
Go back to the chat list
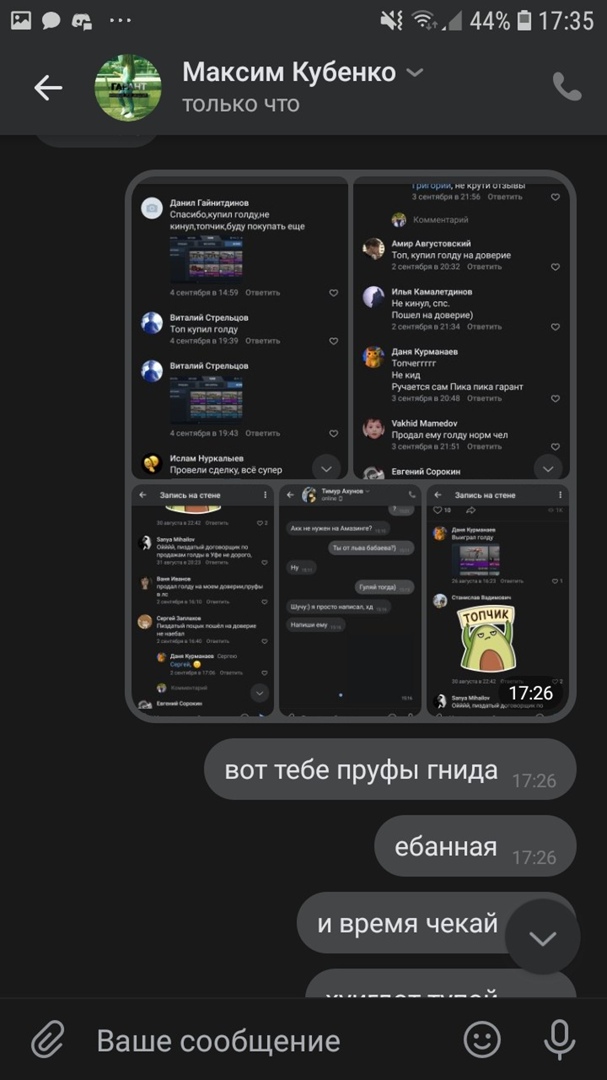pos(47,88)
